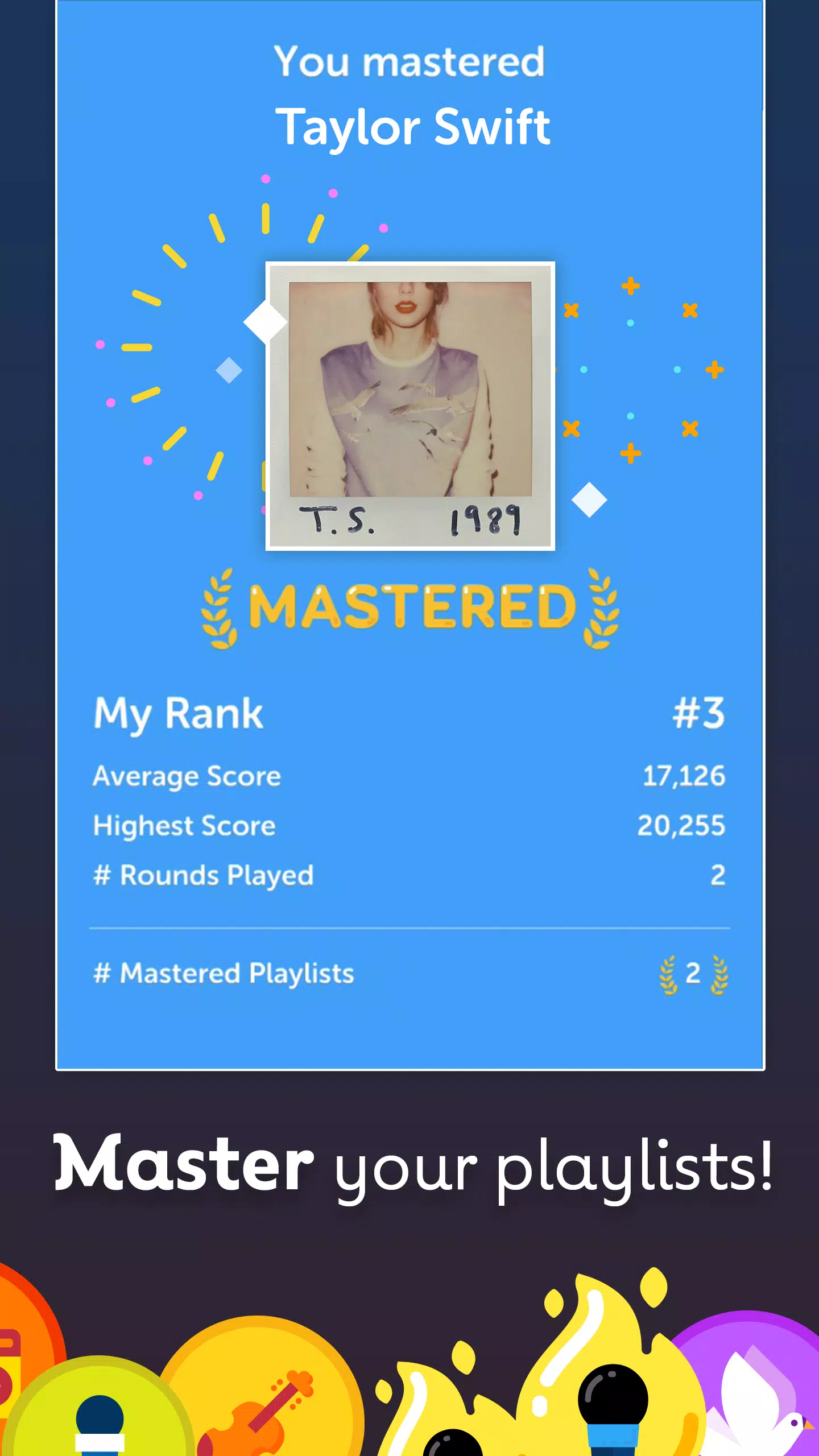Viewport: 819px width, 1456px height.
Task: Expand the My Rank section
Action: (177, 715)
